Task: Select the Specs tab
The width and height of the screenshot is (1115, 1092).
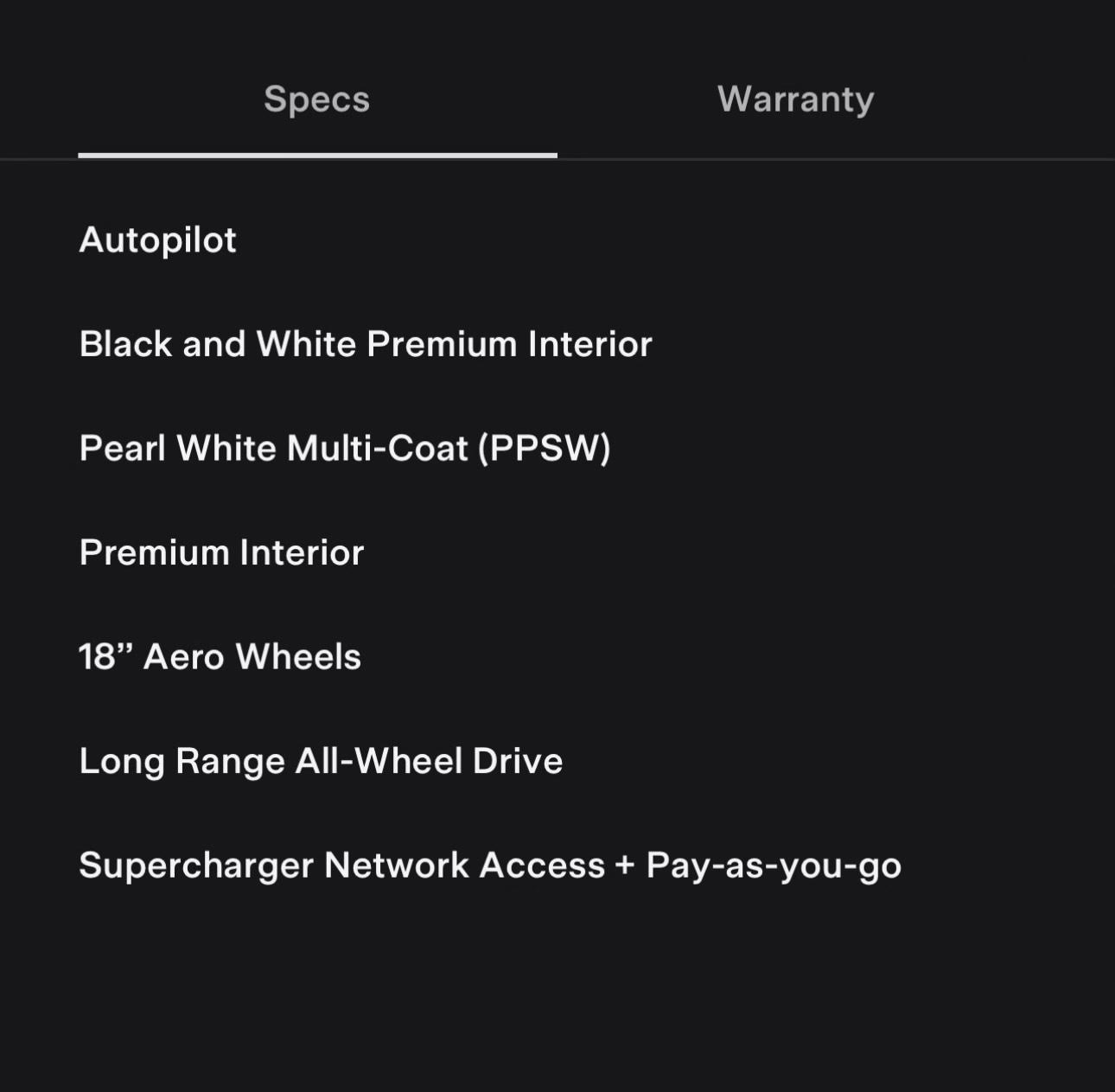Action: tap(317, 99)
